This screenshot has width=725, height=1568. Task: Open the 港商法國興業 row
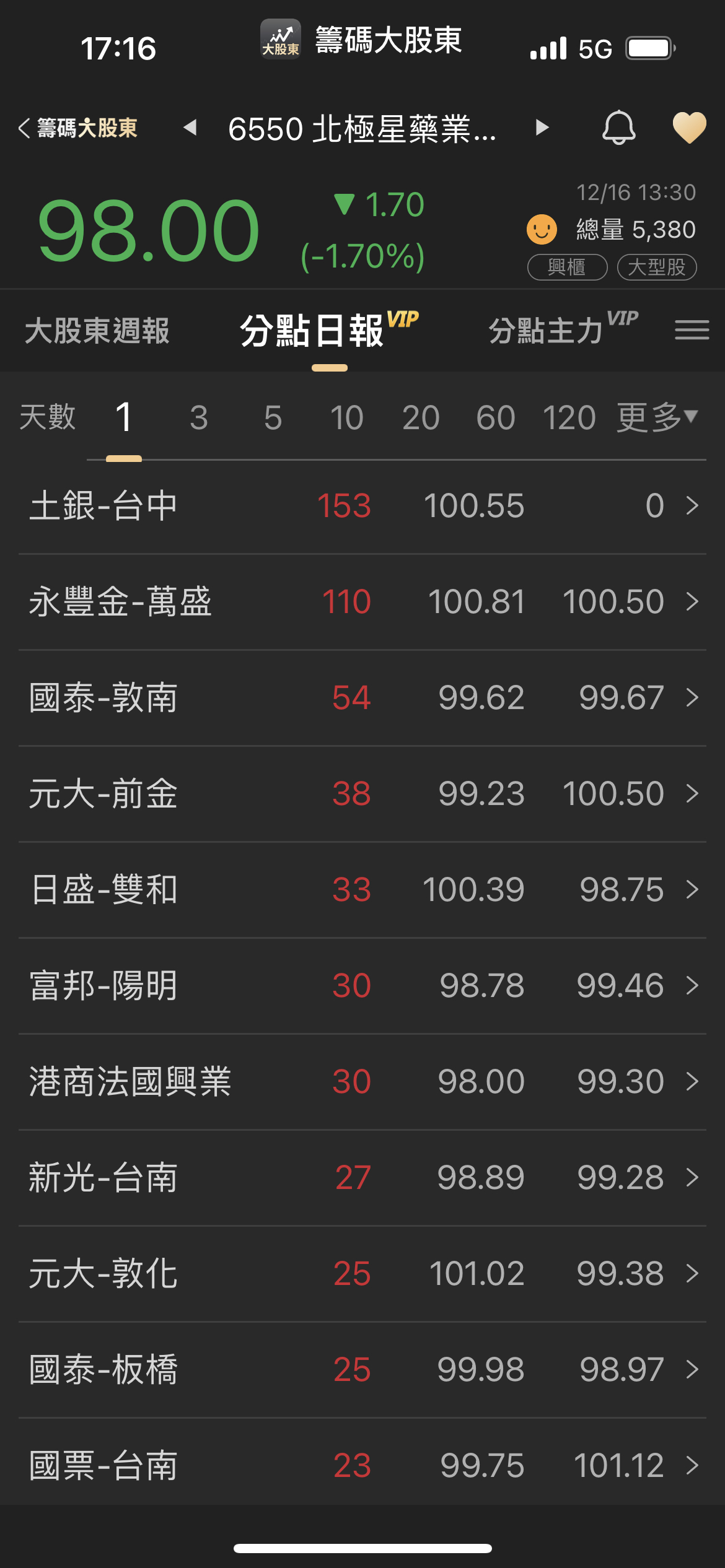362,1082
